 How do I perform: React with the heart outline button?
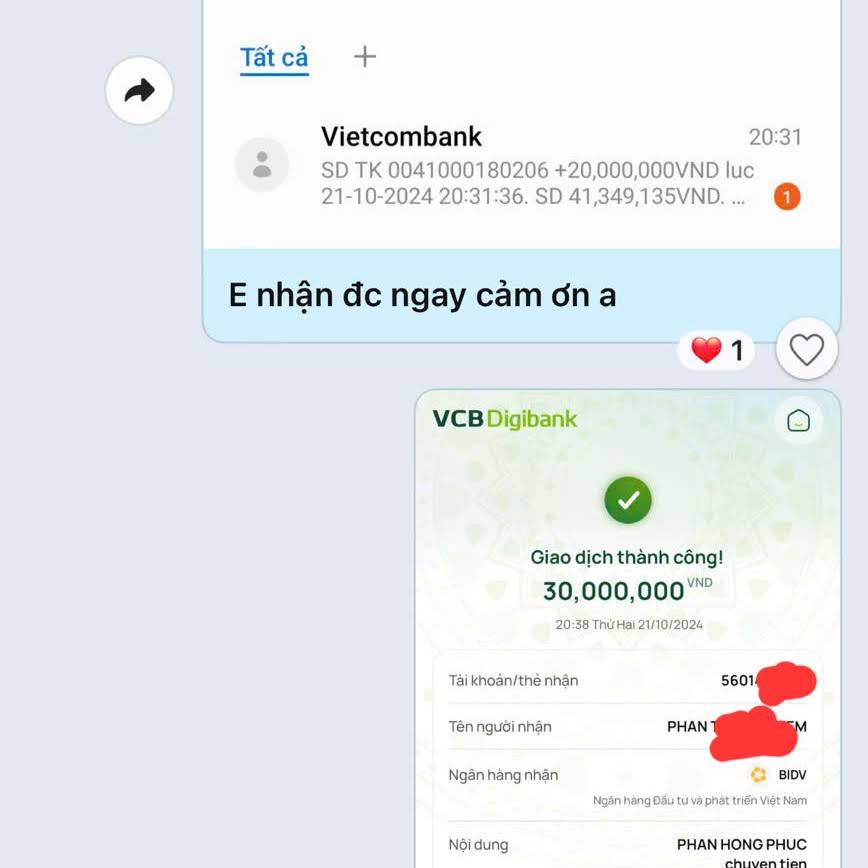pyautogui.click(x=806, y=349)
